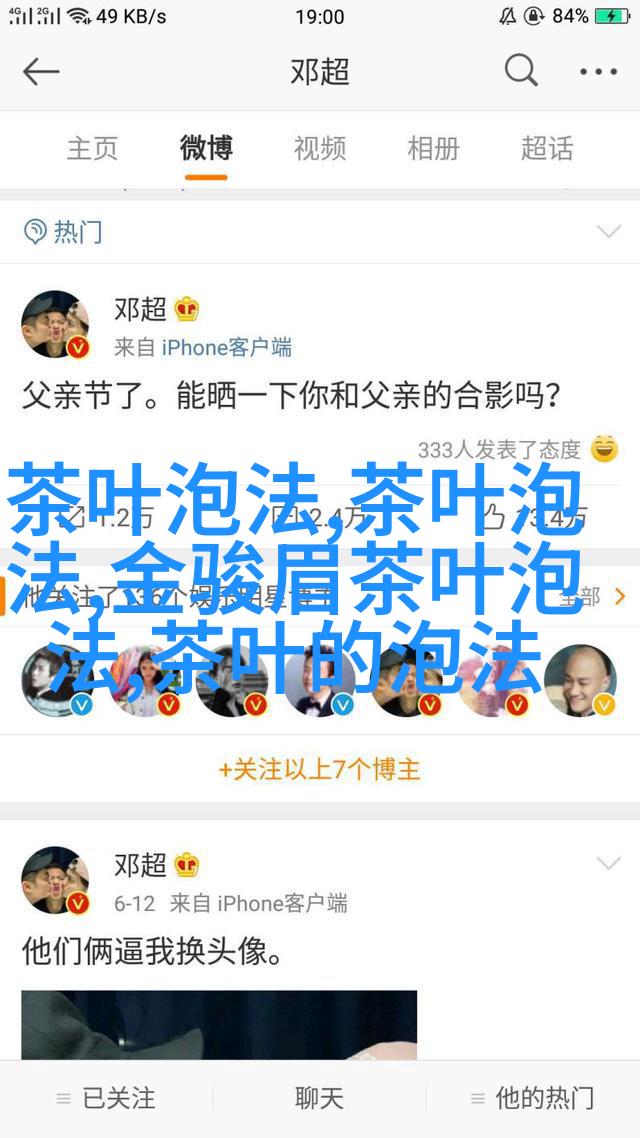
Task: Open the 他们俩逼我换头像 post
Action: [x=152, y=950]
